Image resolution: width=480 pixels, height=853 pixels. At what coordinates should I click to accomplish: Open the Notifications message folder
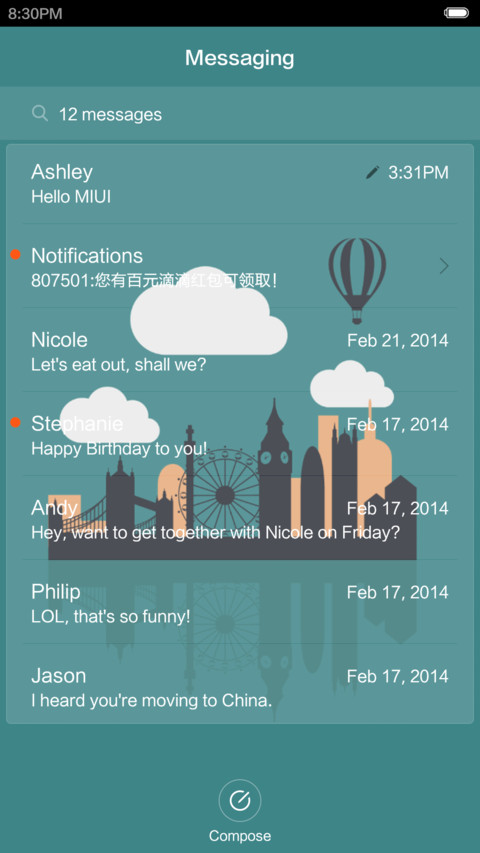239,266
